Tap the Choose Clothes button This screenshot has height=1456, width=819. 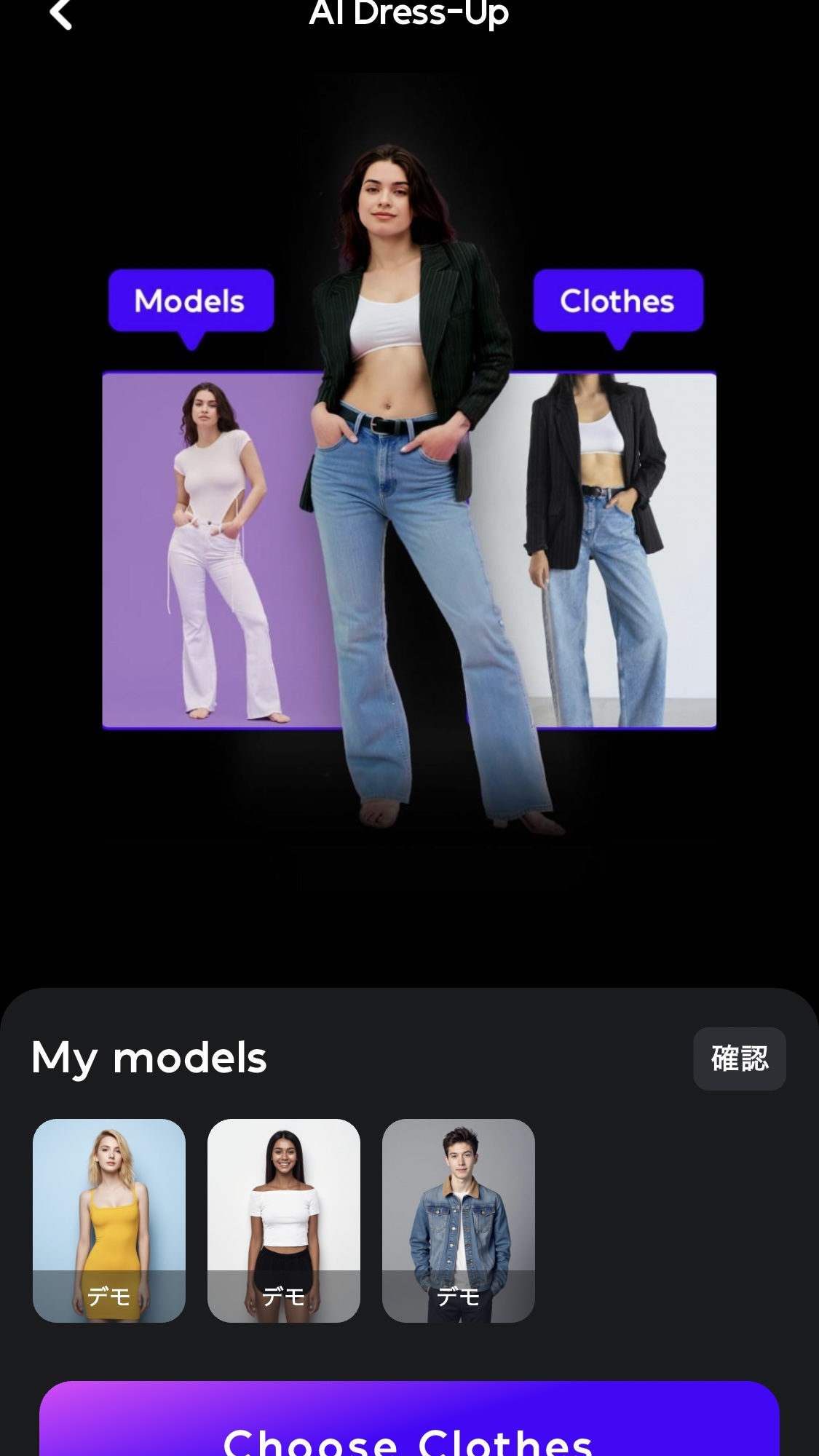(x=409, y=1427)
